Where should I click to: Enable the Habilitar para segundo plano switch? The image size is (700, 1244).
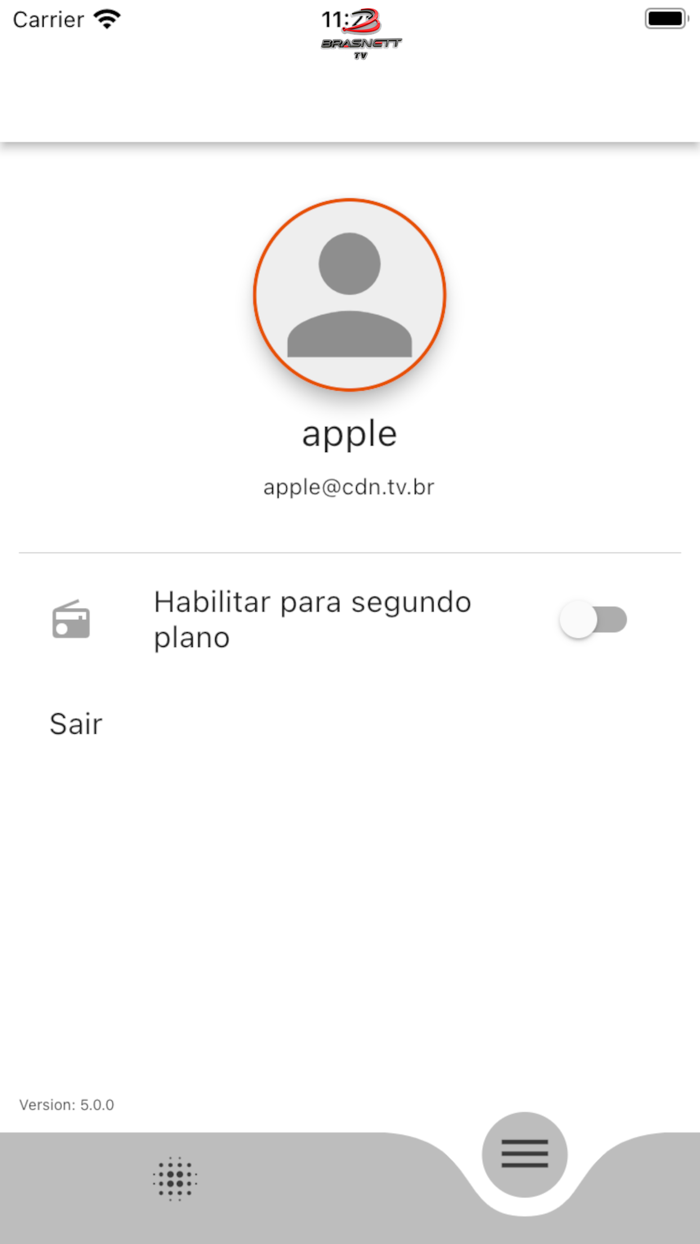point(593,620)
